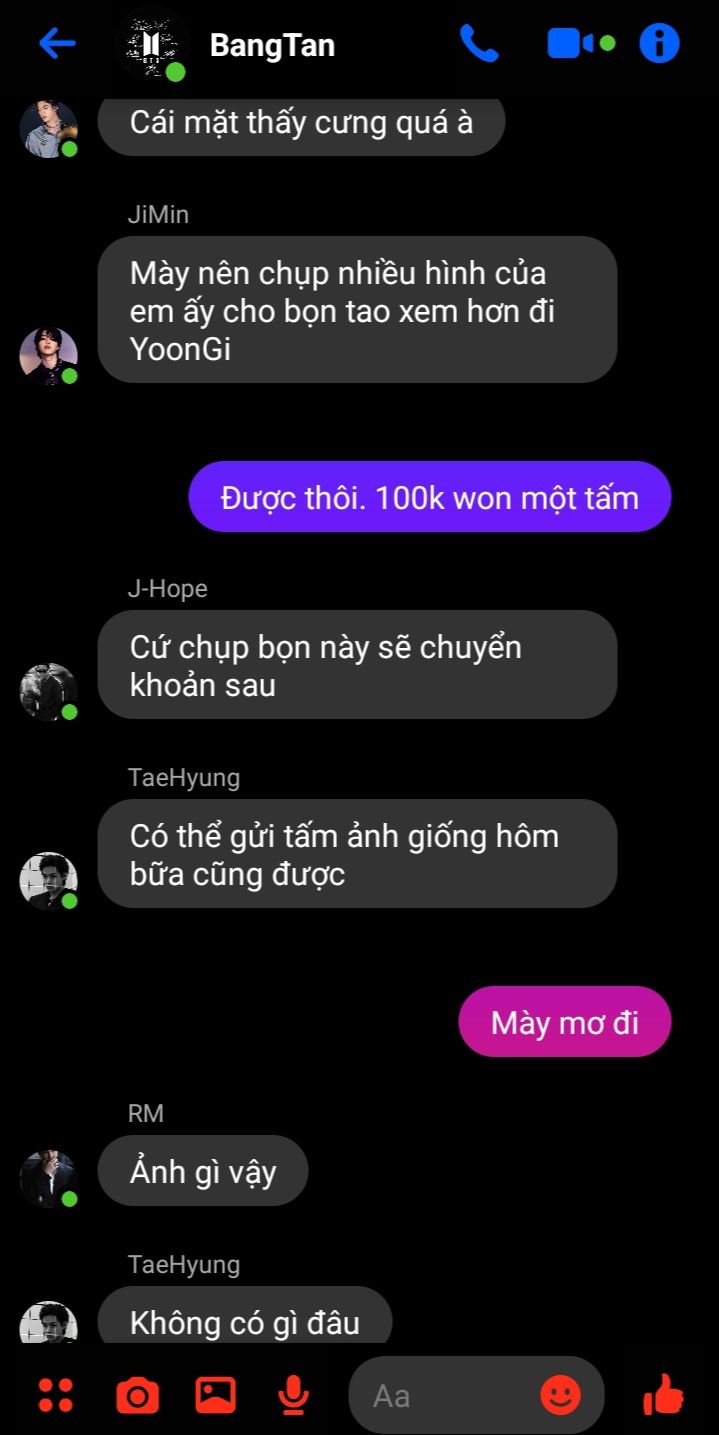Open gallery to send an image
Viewport: 719px width, 1435px height.
(215, 1394)
